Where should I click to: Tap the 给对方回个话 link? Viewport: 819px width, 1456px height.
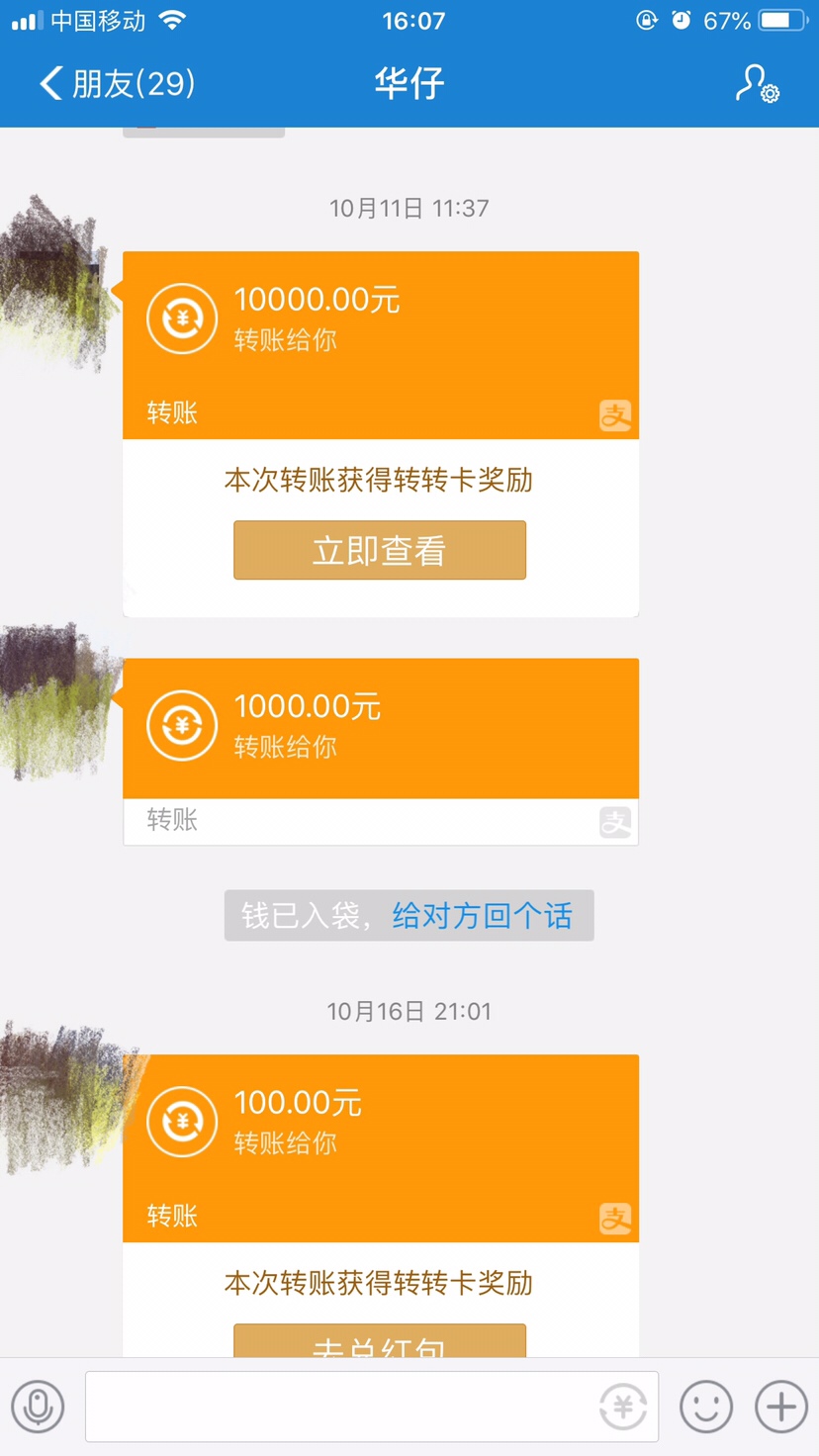tap(482, 916)
